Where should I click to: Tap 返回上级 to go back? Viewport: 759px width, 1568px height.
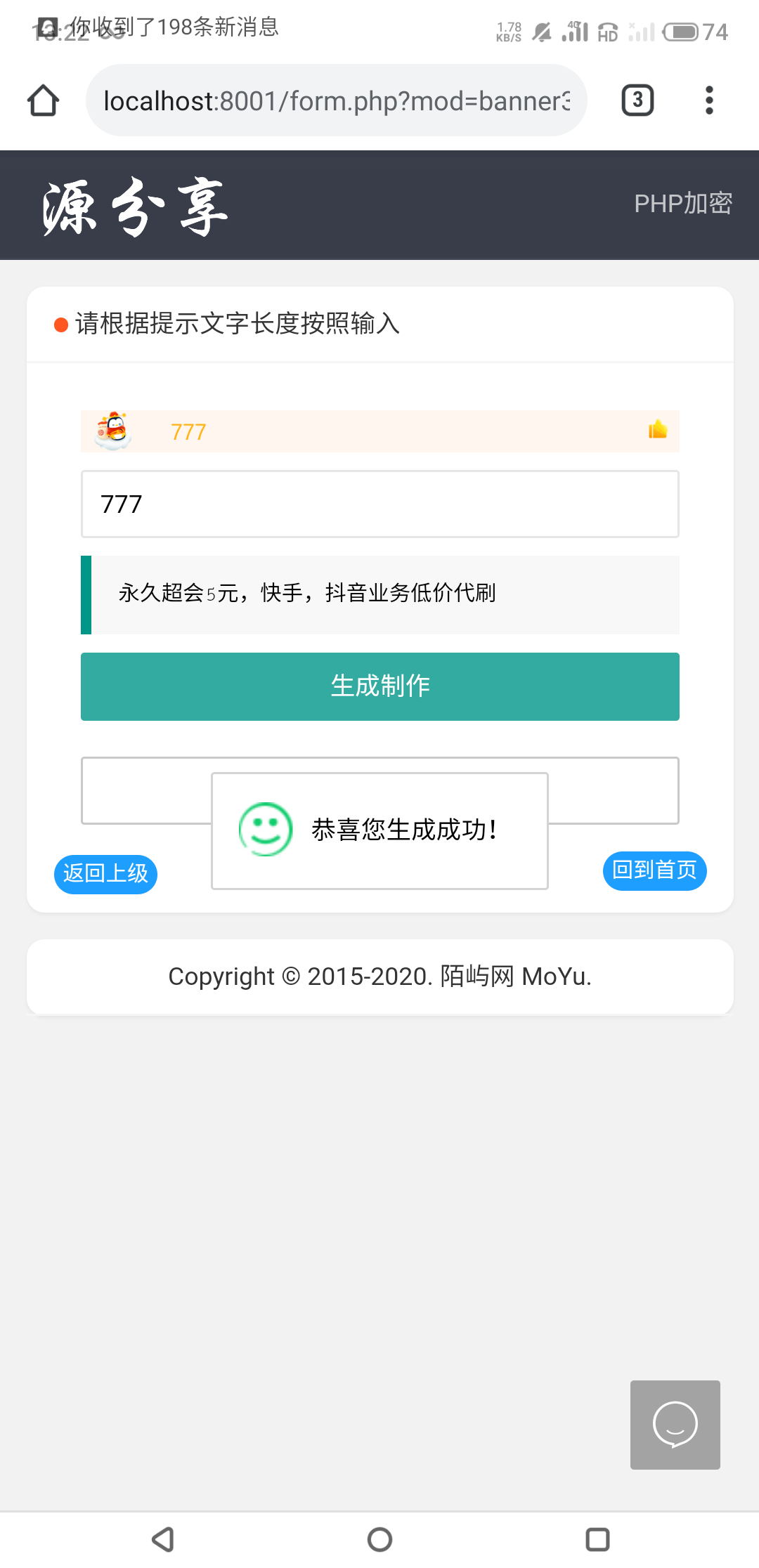[x=105, y=874]
